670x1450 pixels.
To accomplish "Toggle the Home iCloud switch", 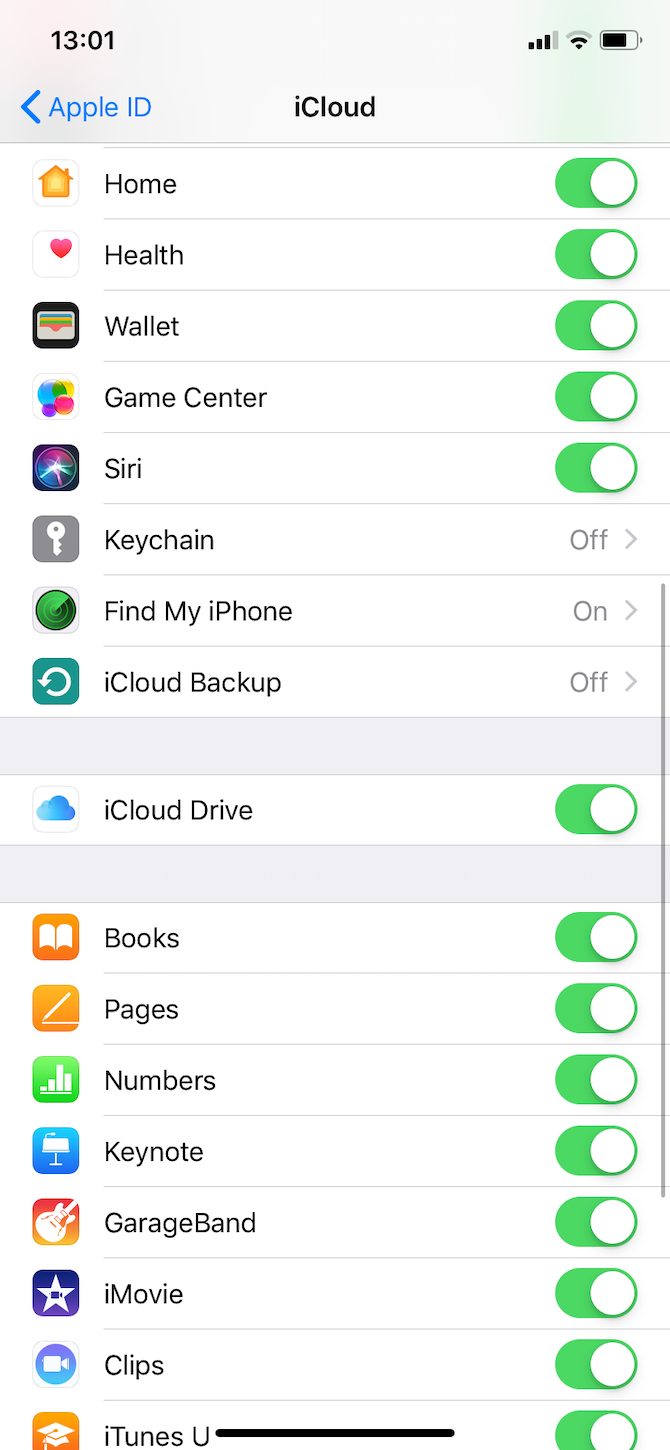I will (596, 184).
